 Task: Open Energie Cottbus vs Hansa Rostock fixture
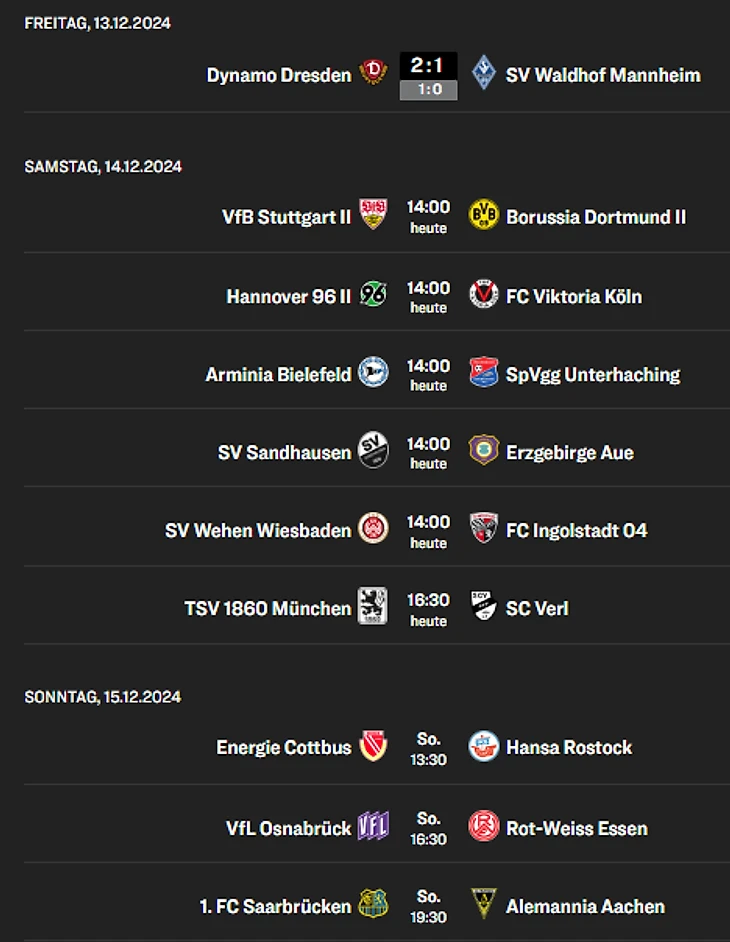click(x=428, y=748)
